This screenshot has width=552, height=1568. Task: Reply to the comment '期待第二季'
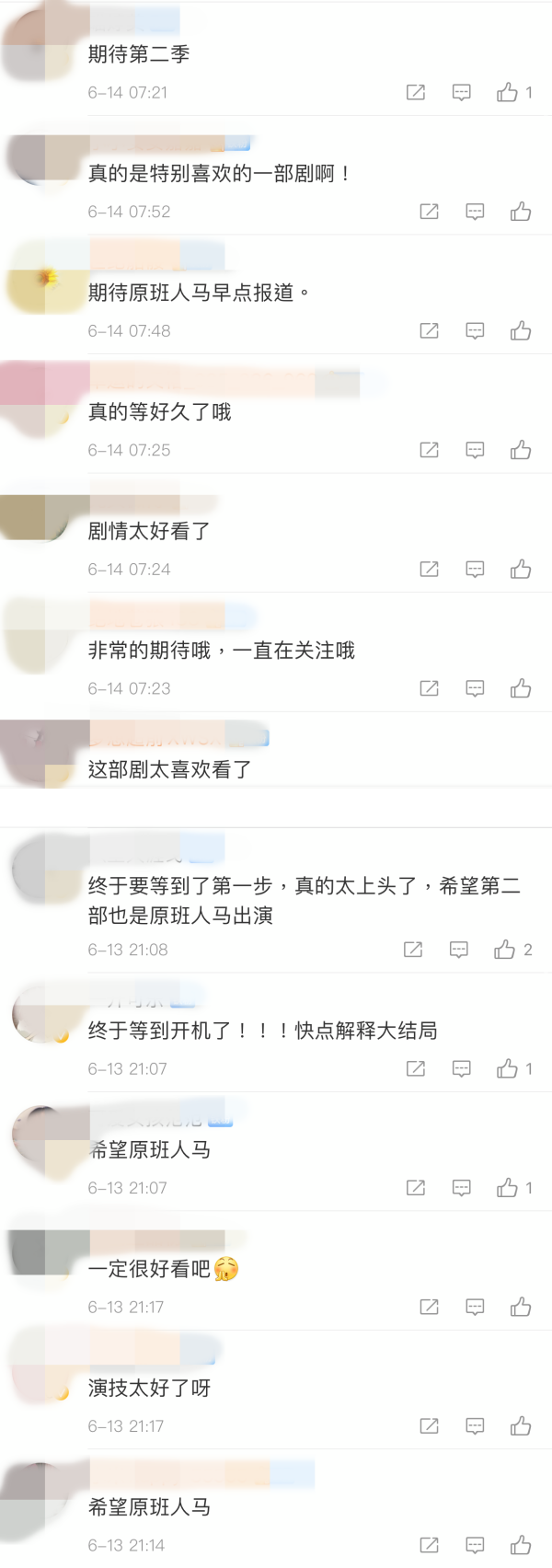[462, 92]
